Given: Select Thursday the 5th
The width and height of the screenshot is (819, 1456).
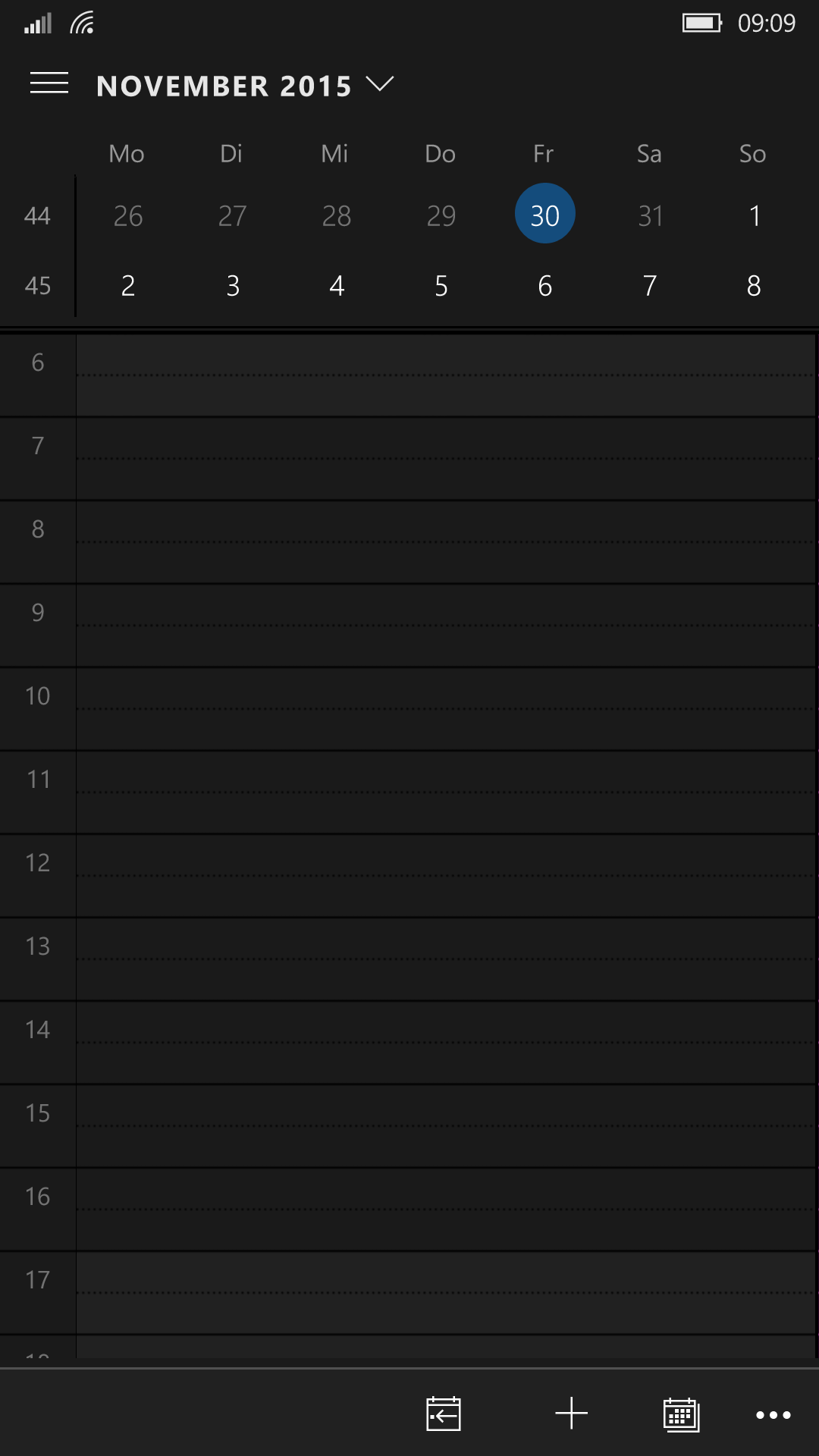Looking at the screenshot, I should tap(441, 286).
